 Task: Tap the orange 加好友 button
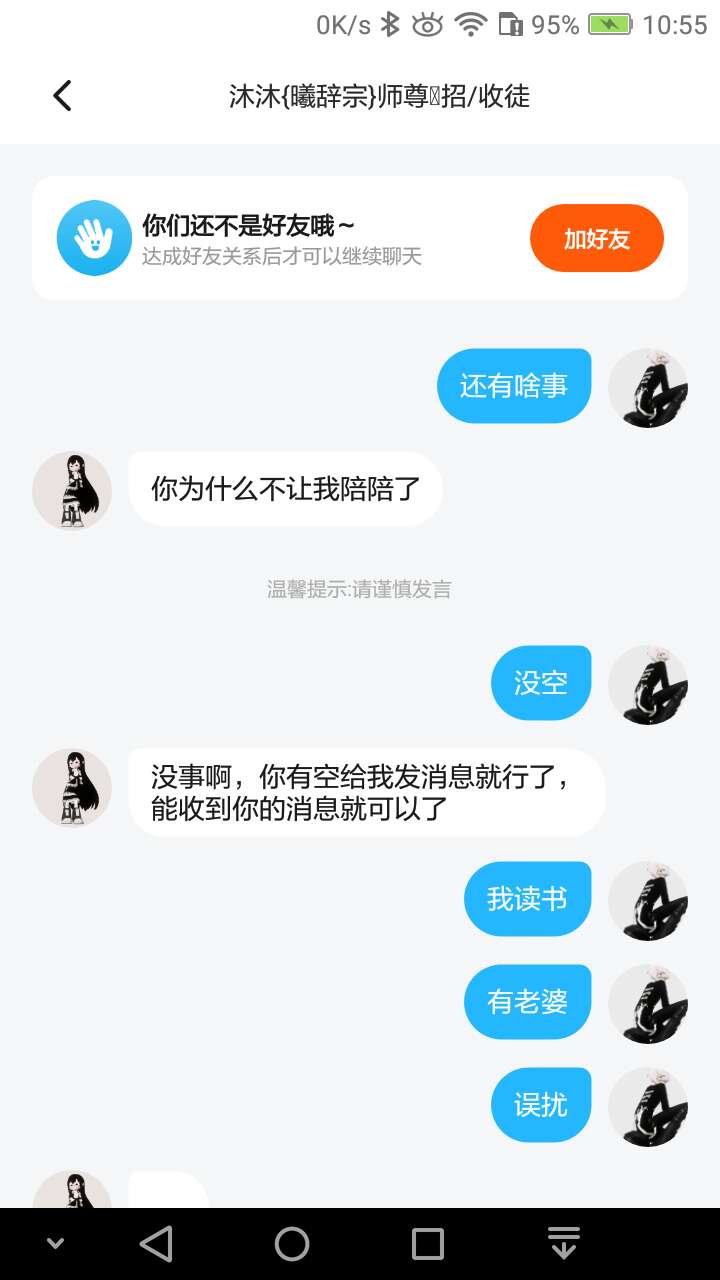597,238
